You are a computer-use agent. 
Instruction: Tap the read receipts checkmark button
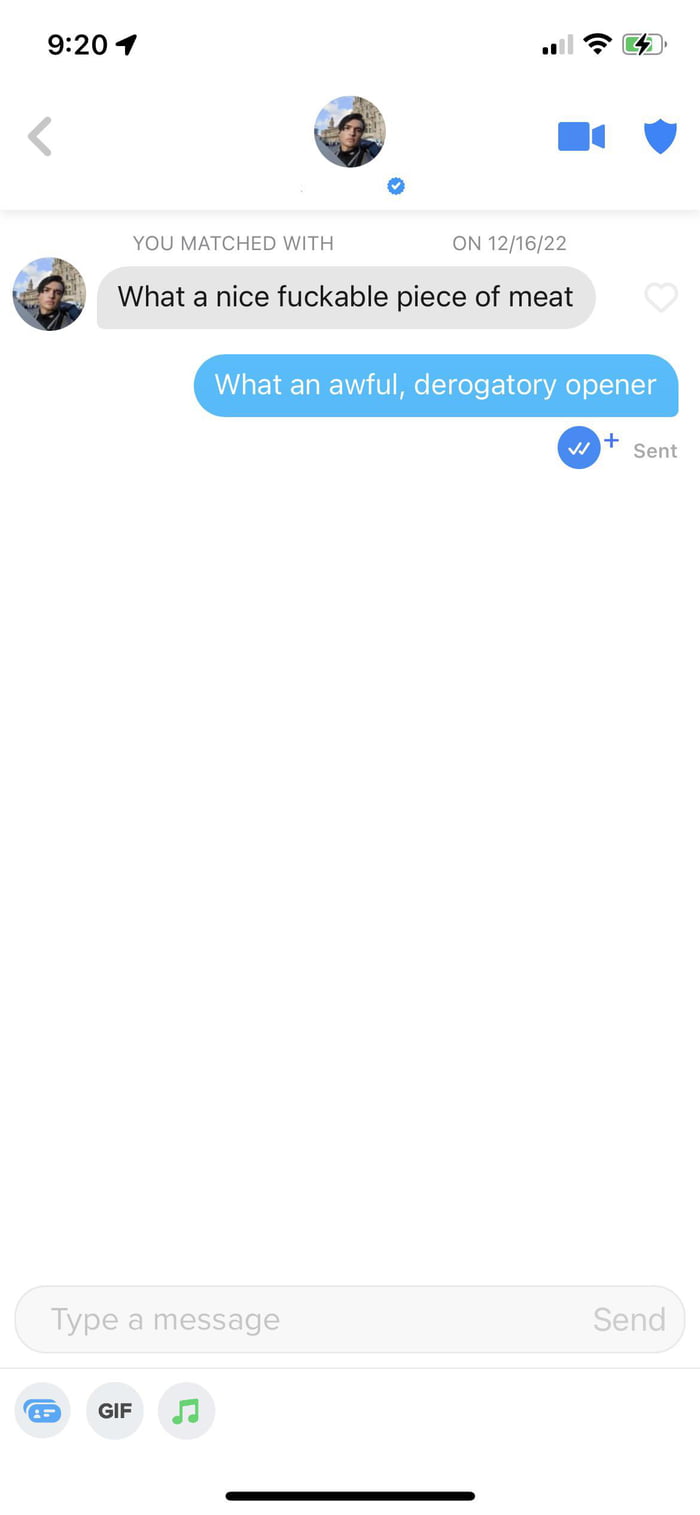click(x=579, y=448)
